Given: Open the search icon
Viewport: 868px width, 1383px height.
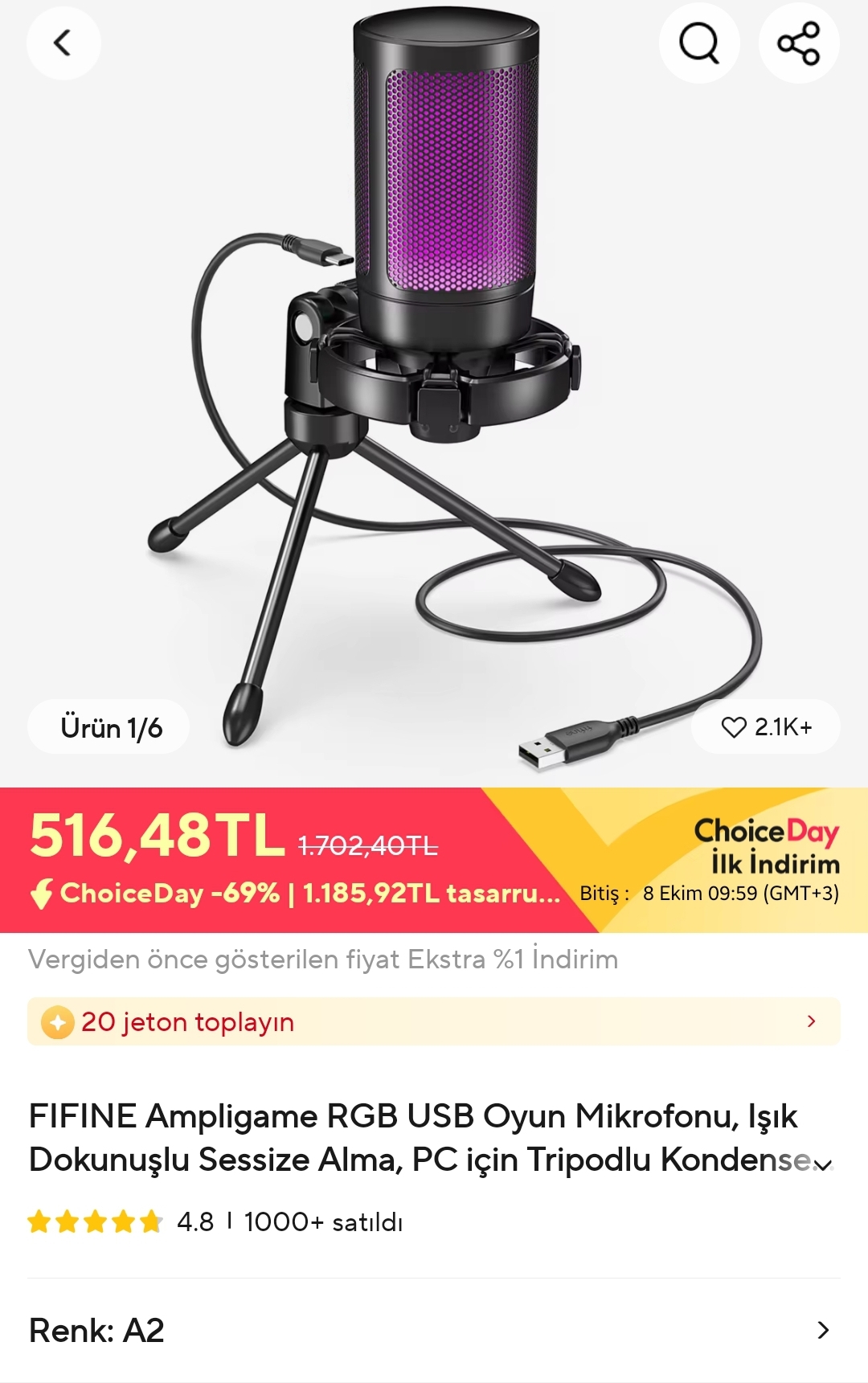Looking at the screenshot, I should (698, 43).
